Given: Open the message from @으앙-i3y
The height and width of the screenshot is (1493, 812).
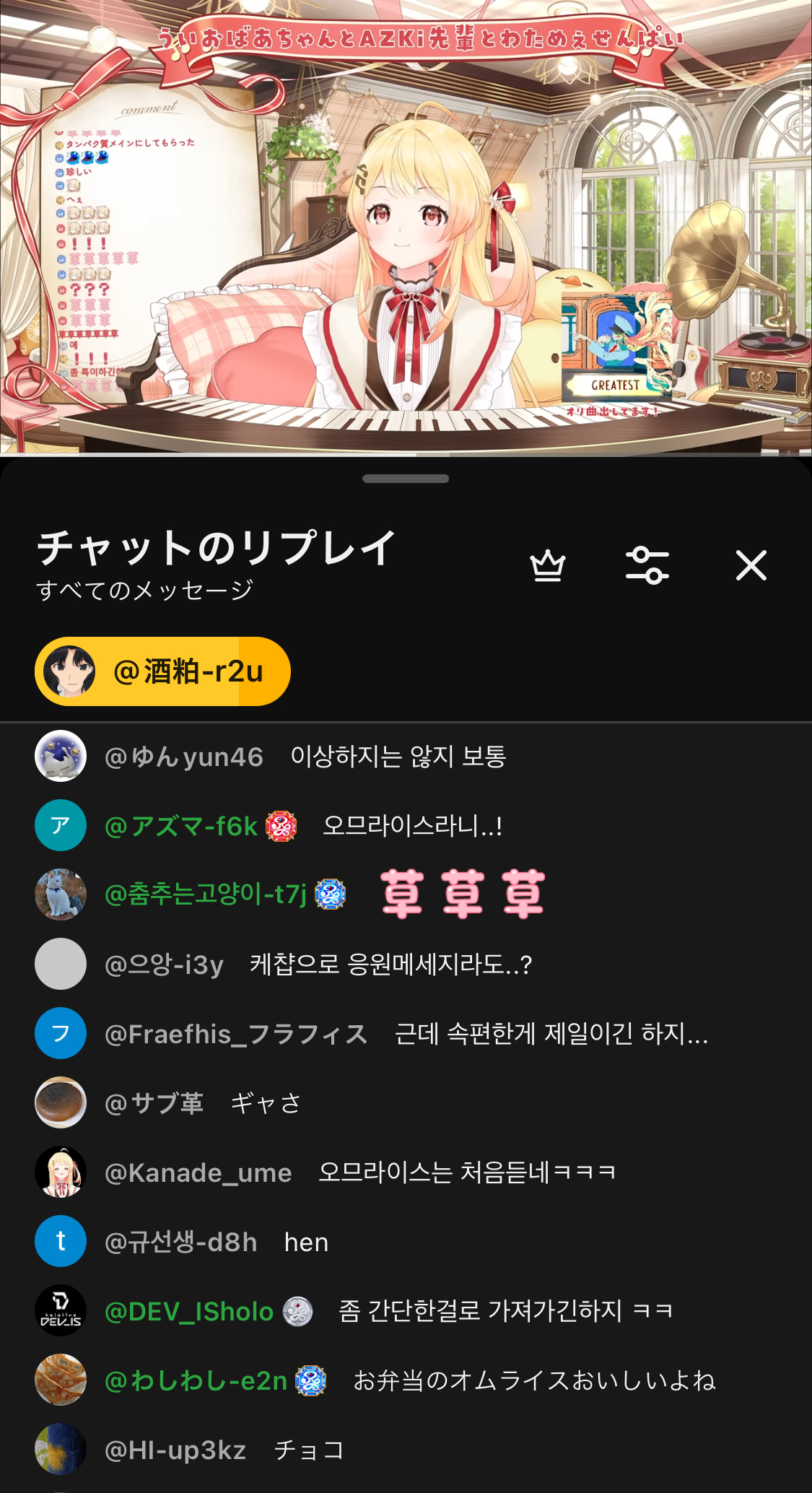Looking at the screenshot, I should [x=390, y=965].
